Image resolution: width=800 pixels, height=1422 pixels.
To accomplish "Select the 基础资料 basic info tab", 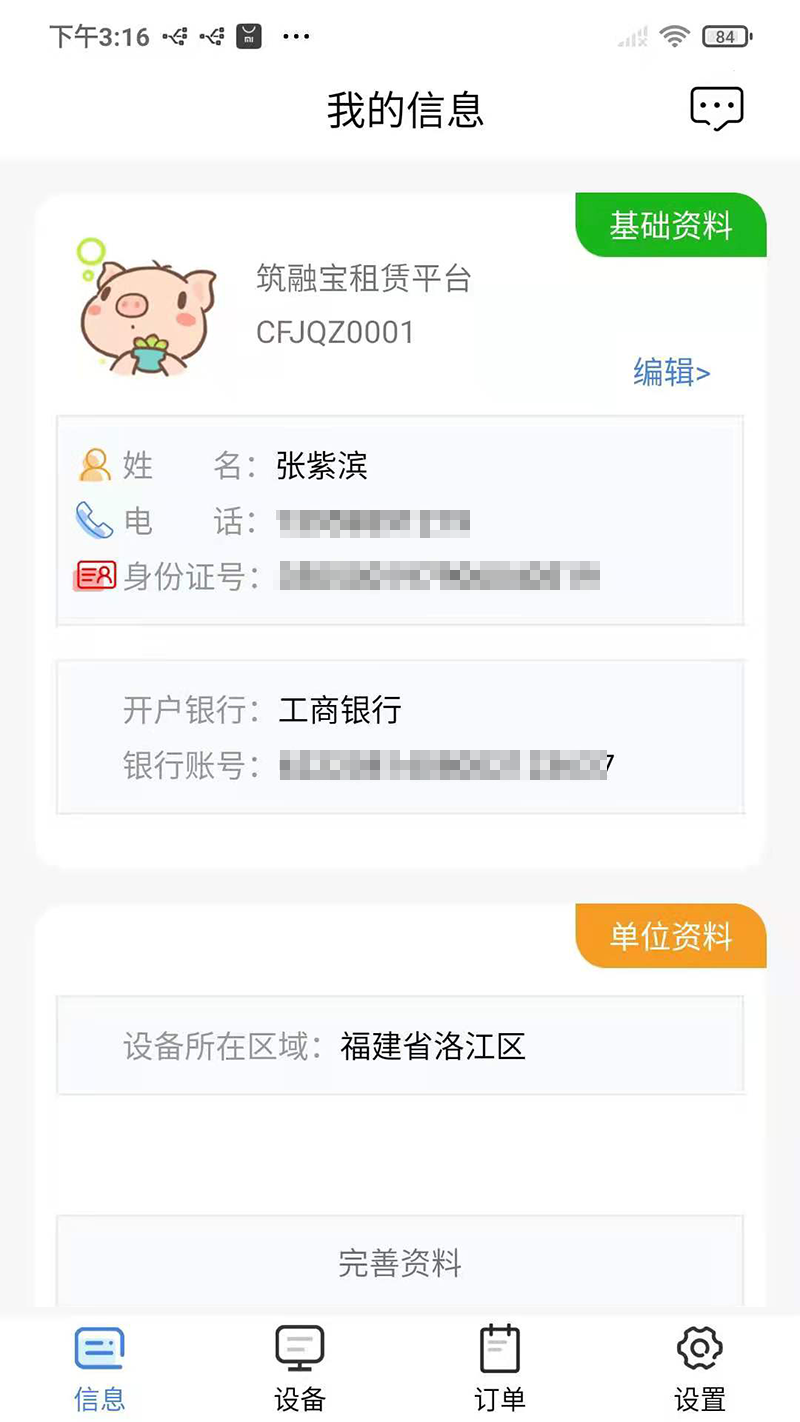I will pos(671,226).
